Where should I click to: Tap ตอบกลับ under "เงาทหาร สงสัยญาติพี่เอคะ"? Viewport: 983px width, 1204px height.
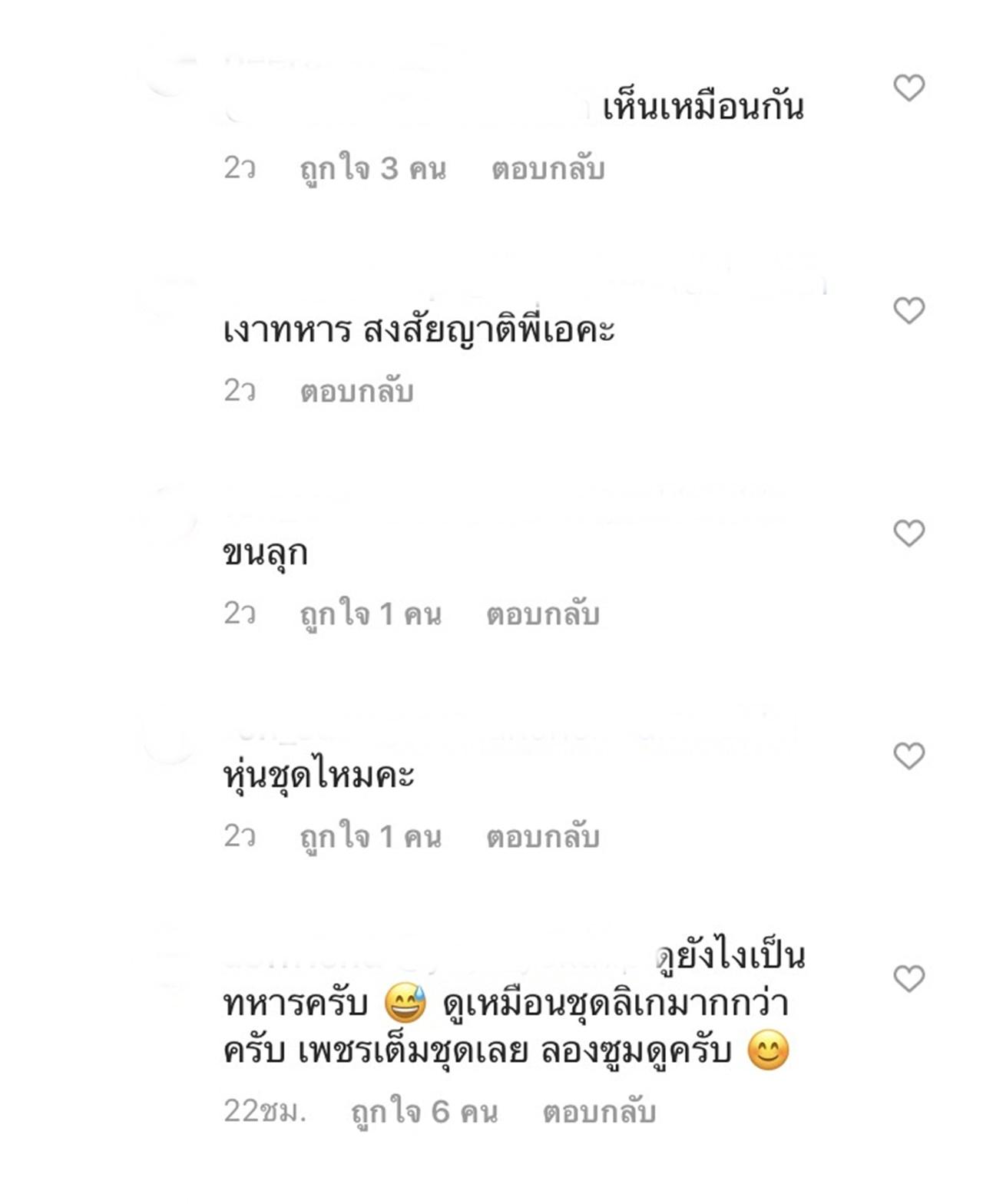pyautogui.click(x=356, y=392)
